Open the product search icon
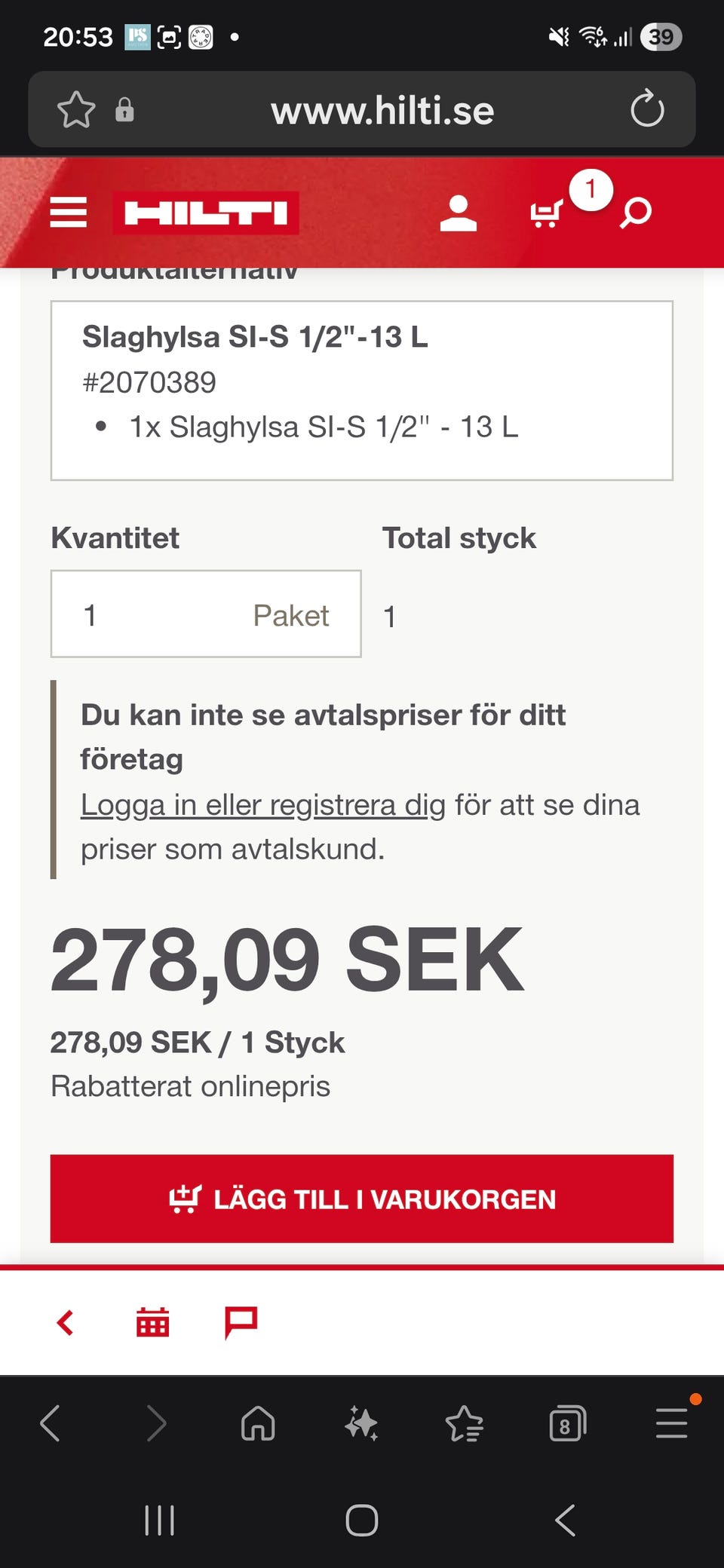 pyautogui.click(x=633, y=214)
